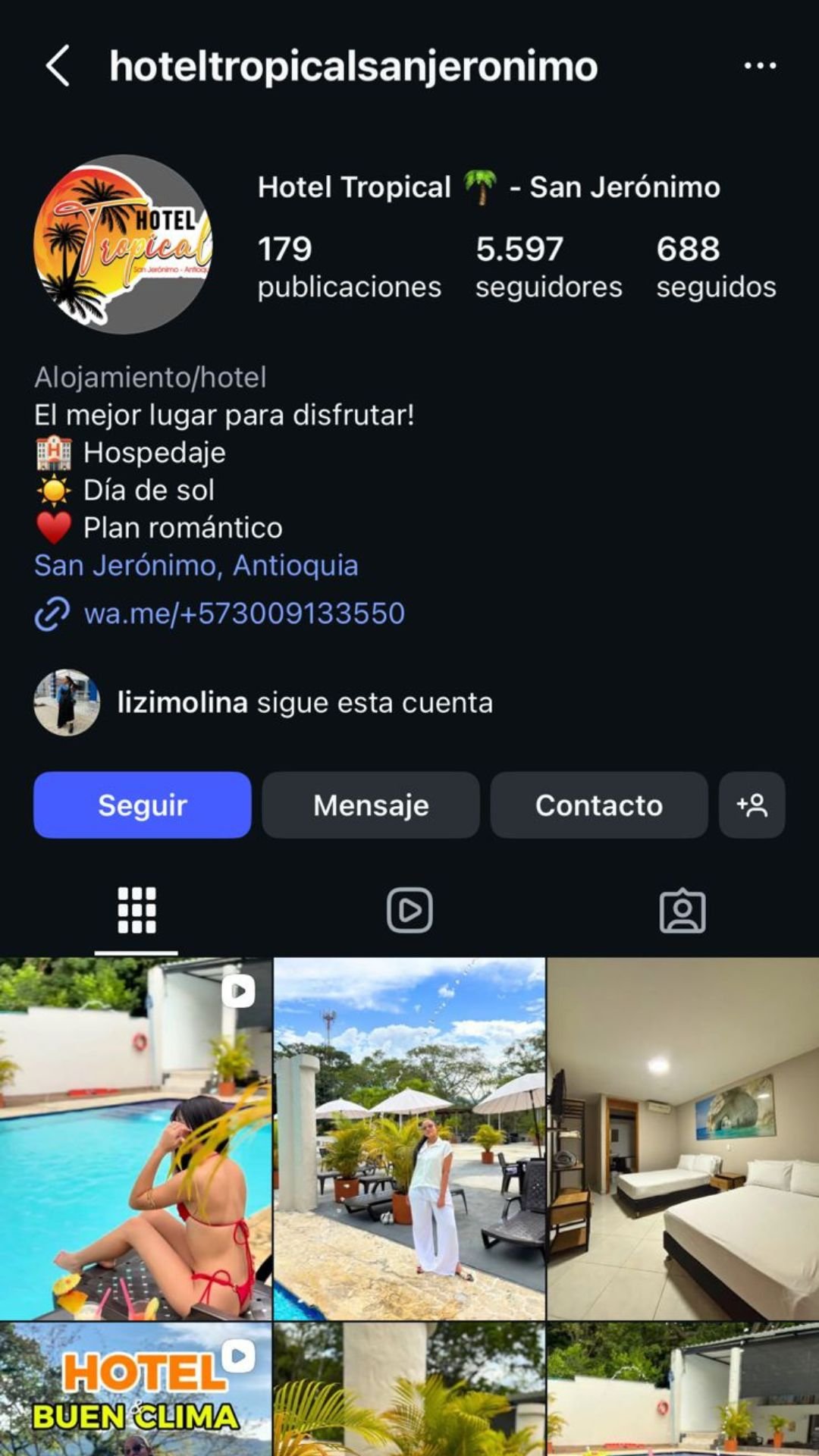This screenshot has height=1456, width=819.
Task: Open the 688 seguidos list
Action: pos(715,265)
